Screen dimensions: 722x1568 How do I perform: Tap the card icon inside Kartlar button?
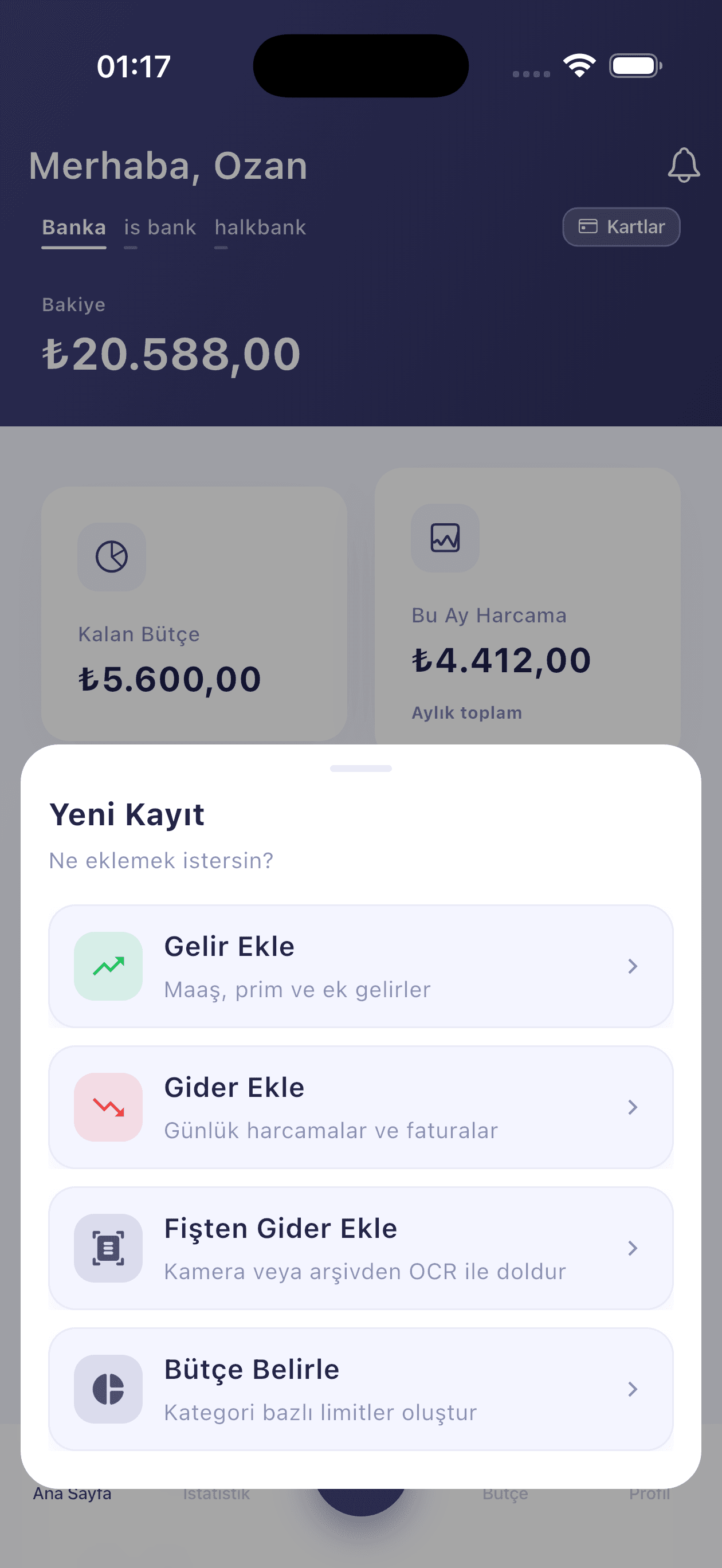point(588,226)
